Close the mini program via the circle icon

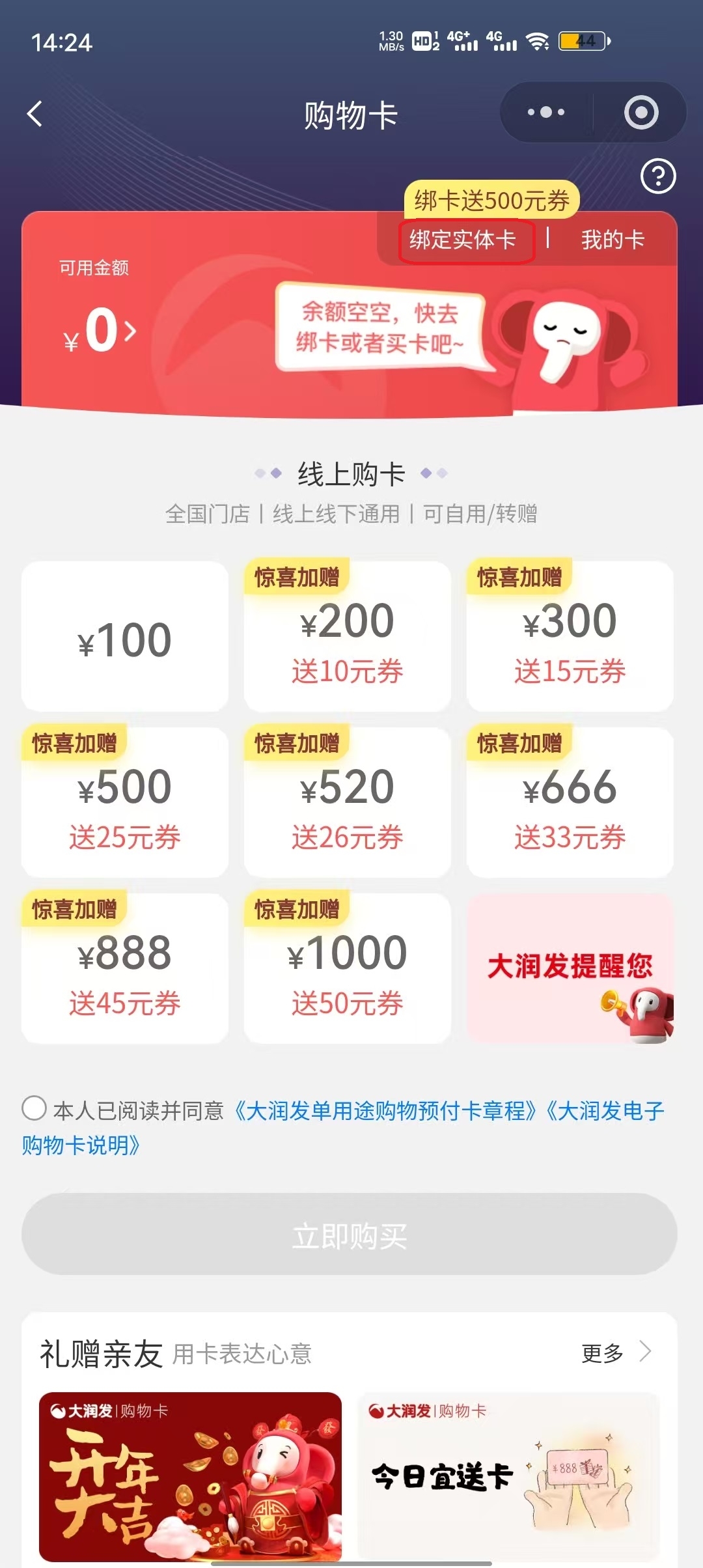click(641, 113)
